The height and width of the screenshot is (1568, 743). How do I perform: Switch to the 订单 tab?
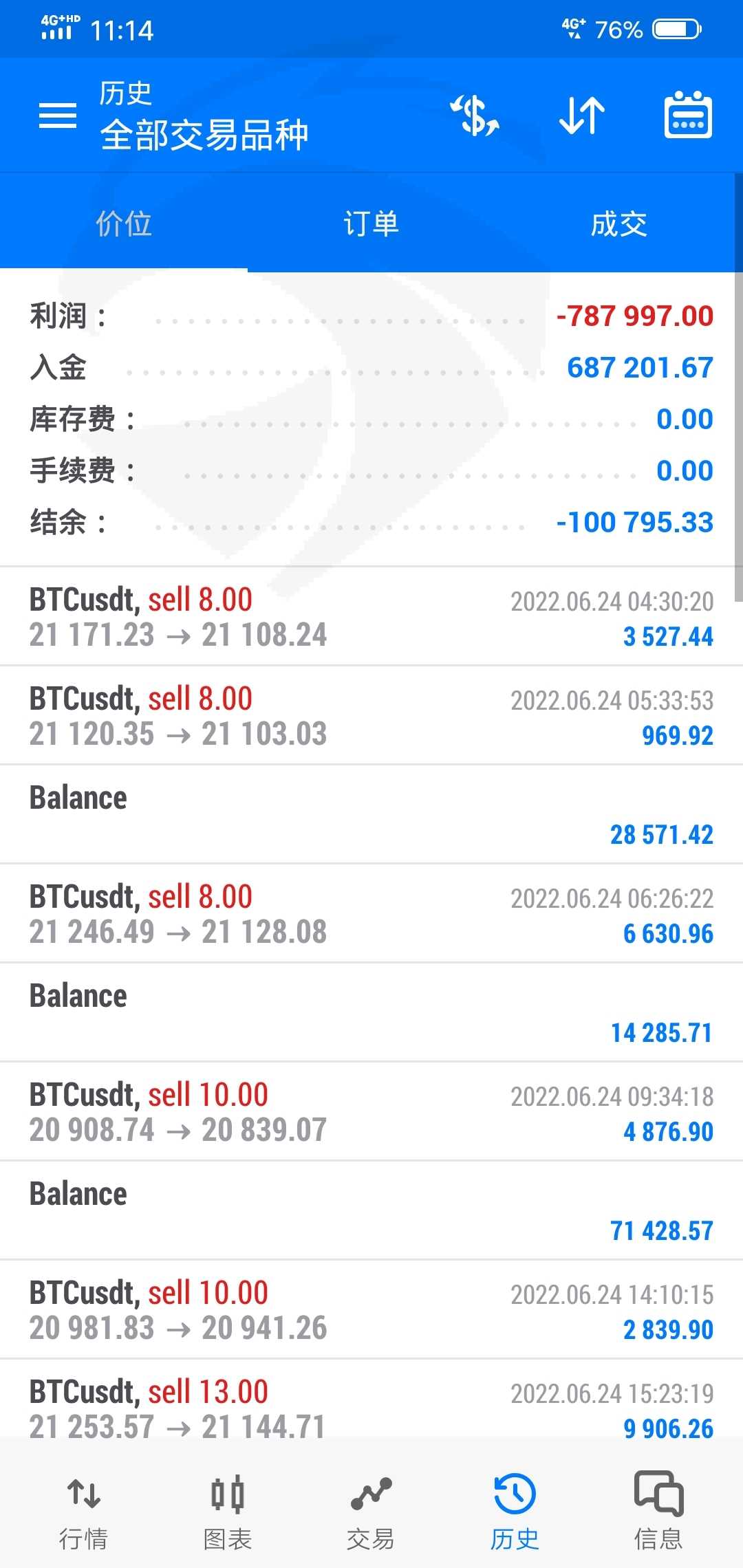[x=371, y=224]
